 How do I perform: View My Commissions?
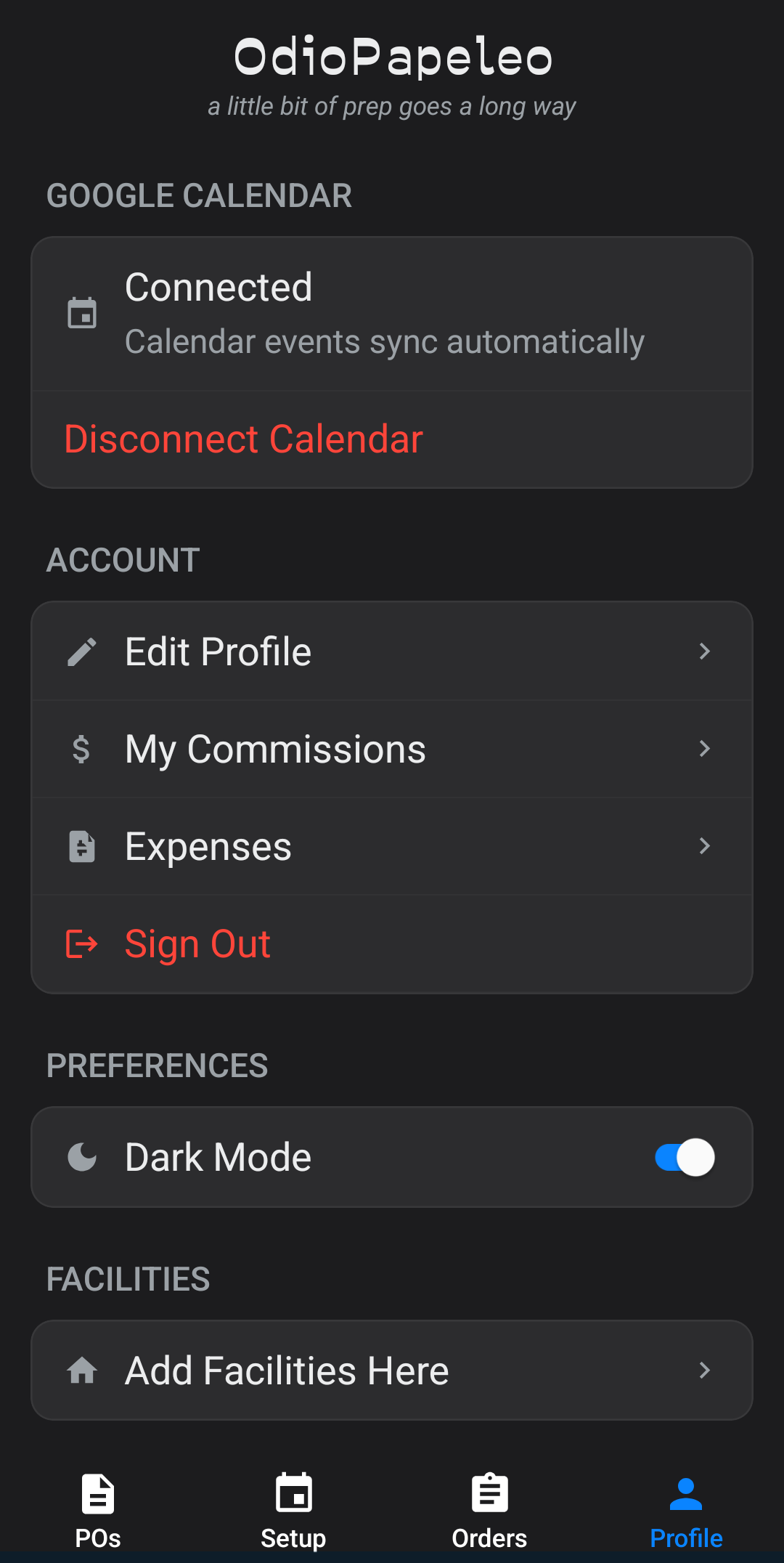[x=392, y=749]
